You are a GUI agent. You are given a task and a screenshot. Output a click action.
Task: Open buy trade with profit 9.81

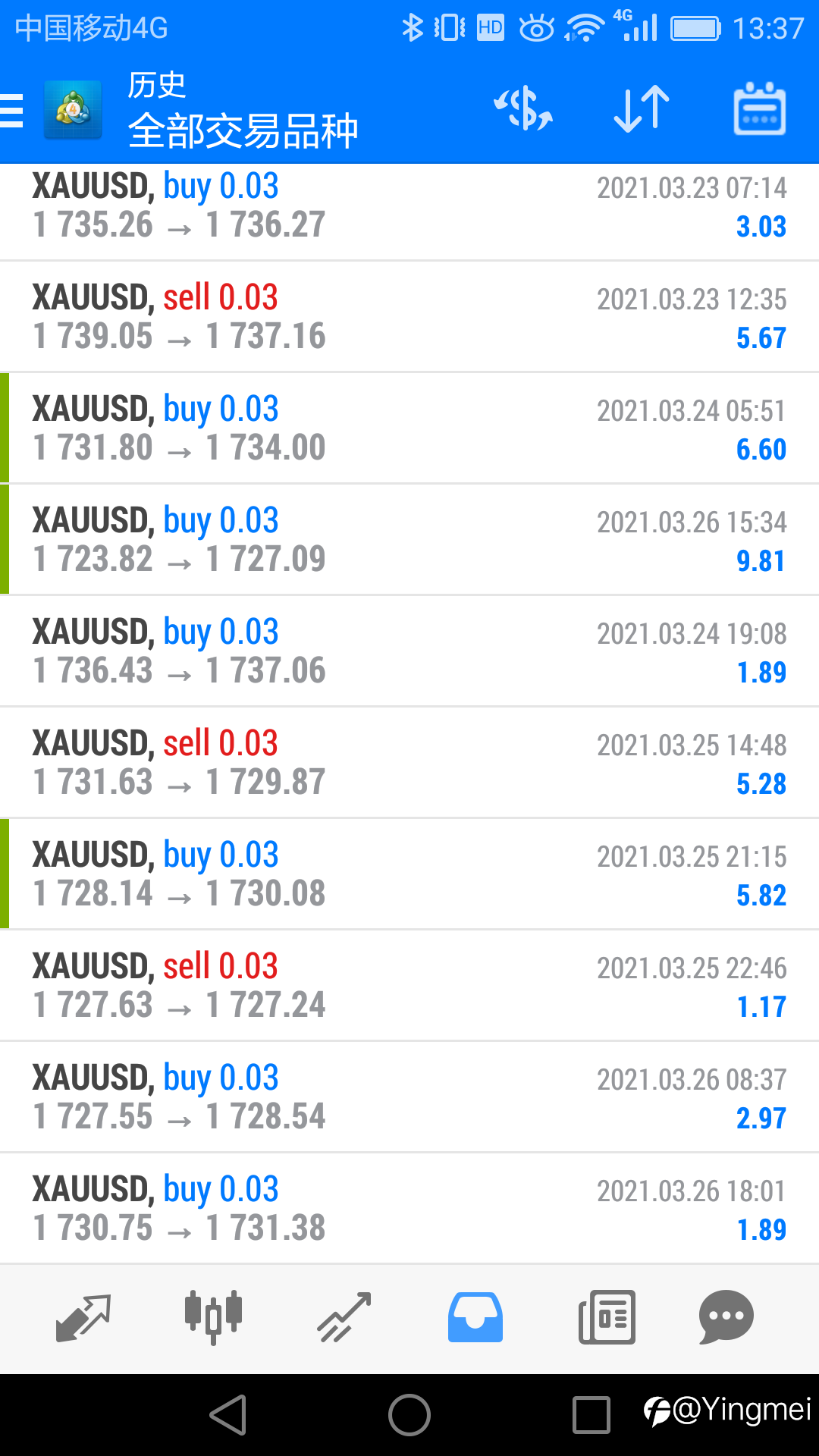click(409, 540)
